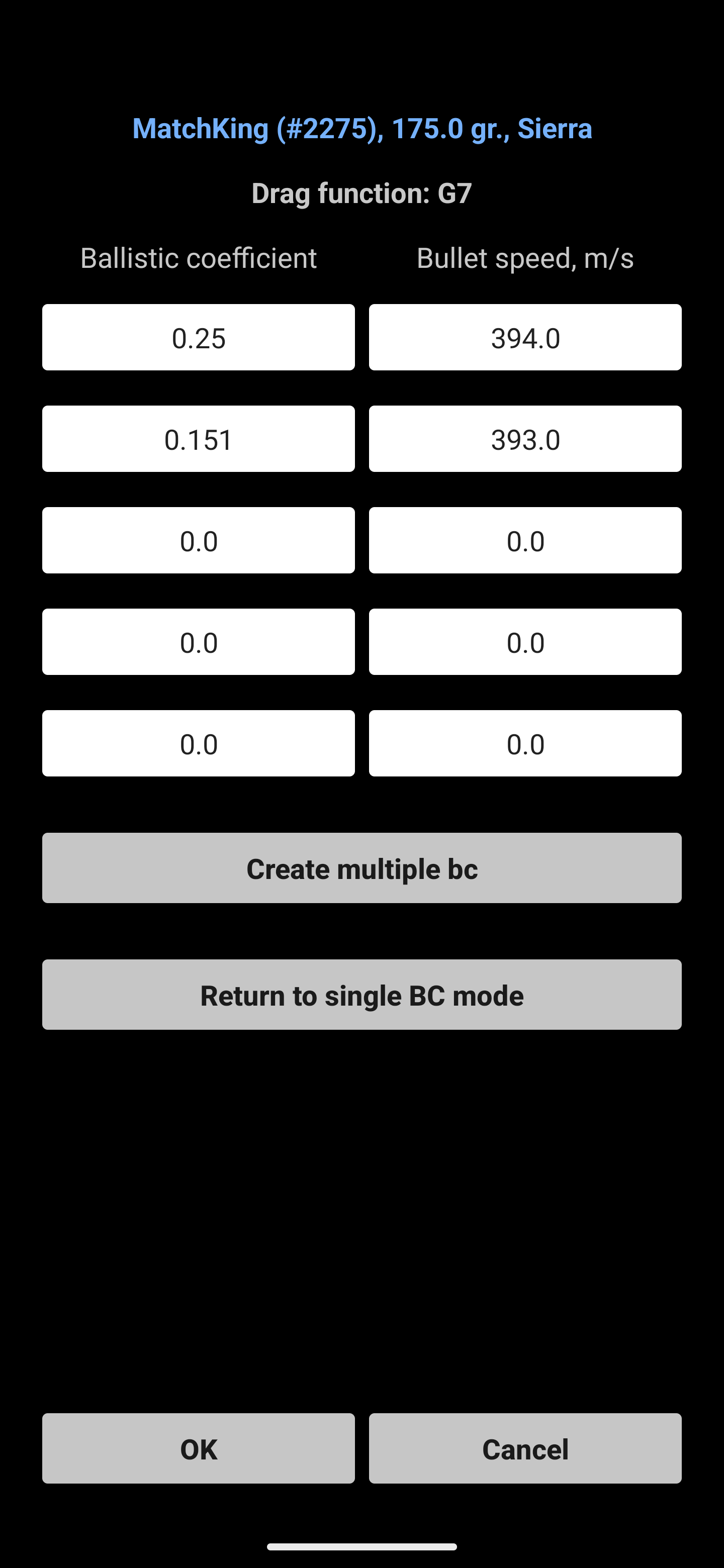The width and height of the screenshot is (724, 1568).
Task: Tap Create multiple bc button
Action: [x=361, y=868]
